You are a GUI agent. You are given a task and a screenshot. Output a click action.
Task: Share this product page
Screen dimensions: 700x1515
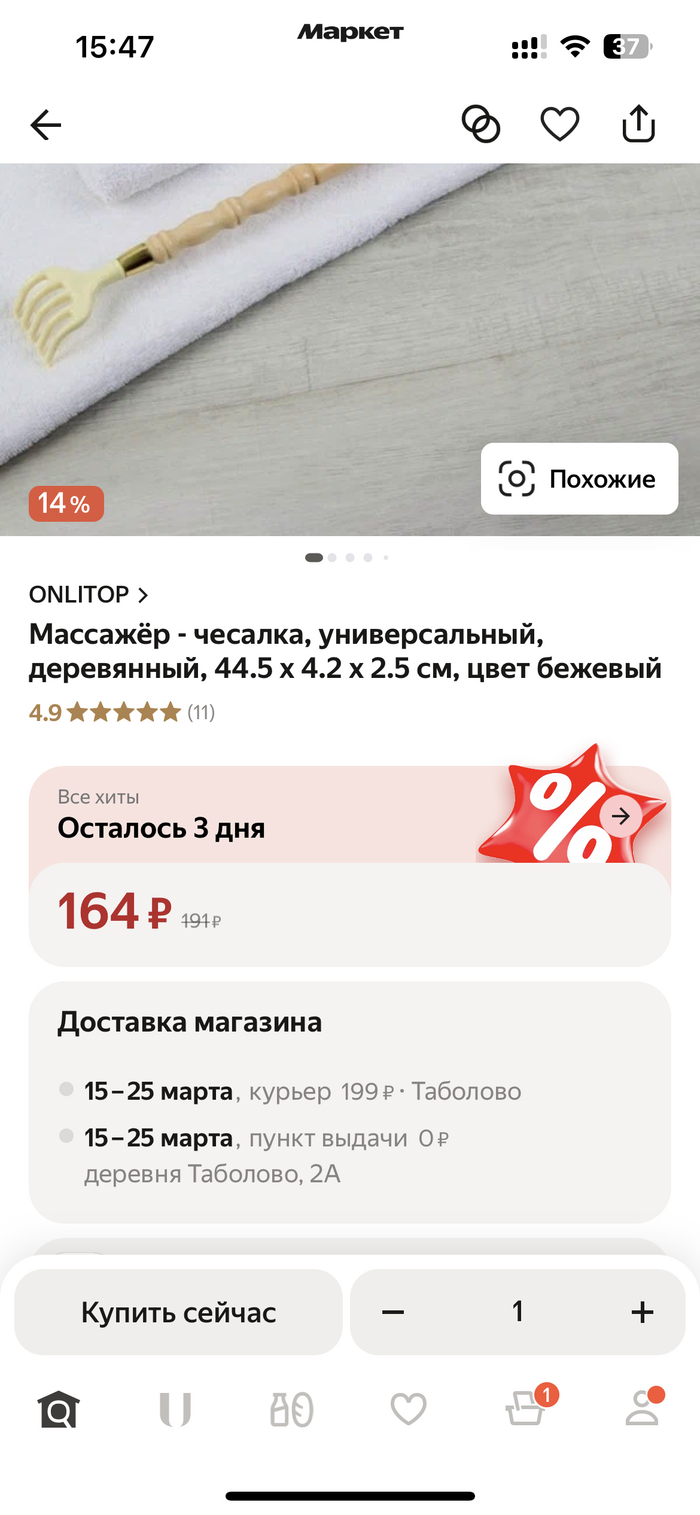click(639, 124)
